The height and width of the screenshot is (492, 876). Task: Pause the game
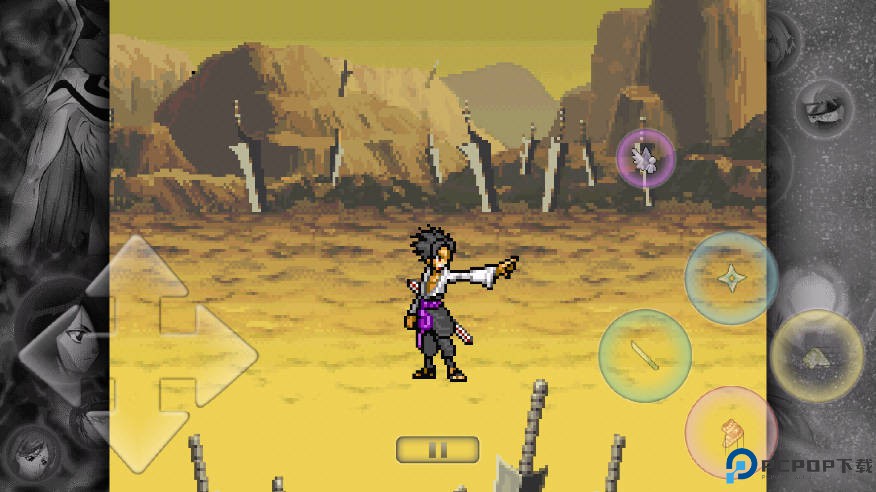click(x=437, y=450)
